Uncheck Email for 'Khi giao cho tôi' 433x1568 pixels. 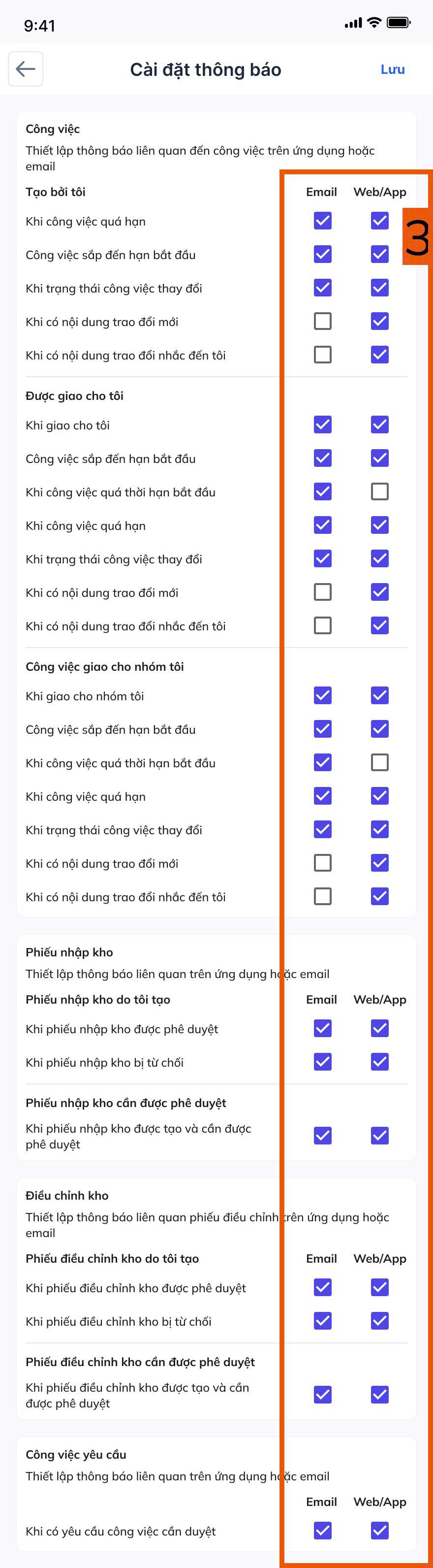322,425
